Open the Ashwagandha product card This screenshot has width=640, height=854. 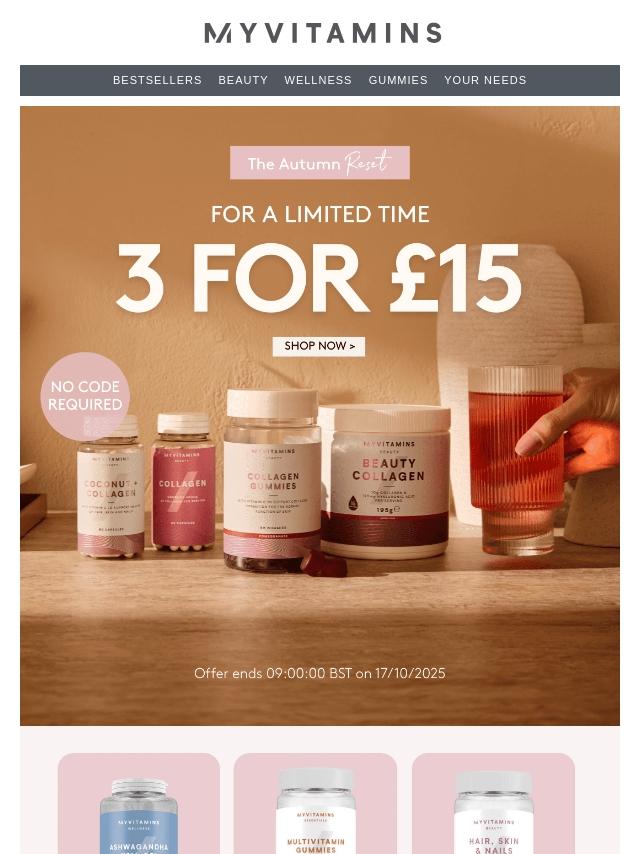tap(139, 807)
